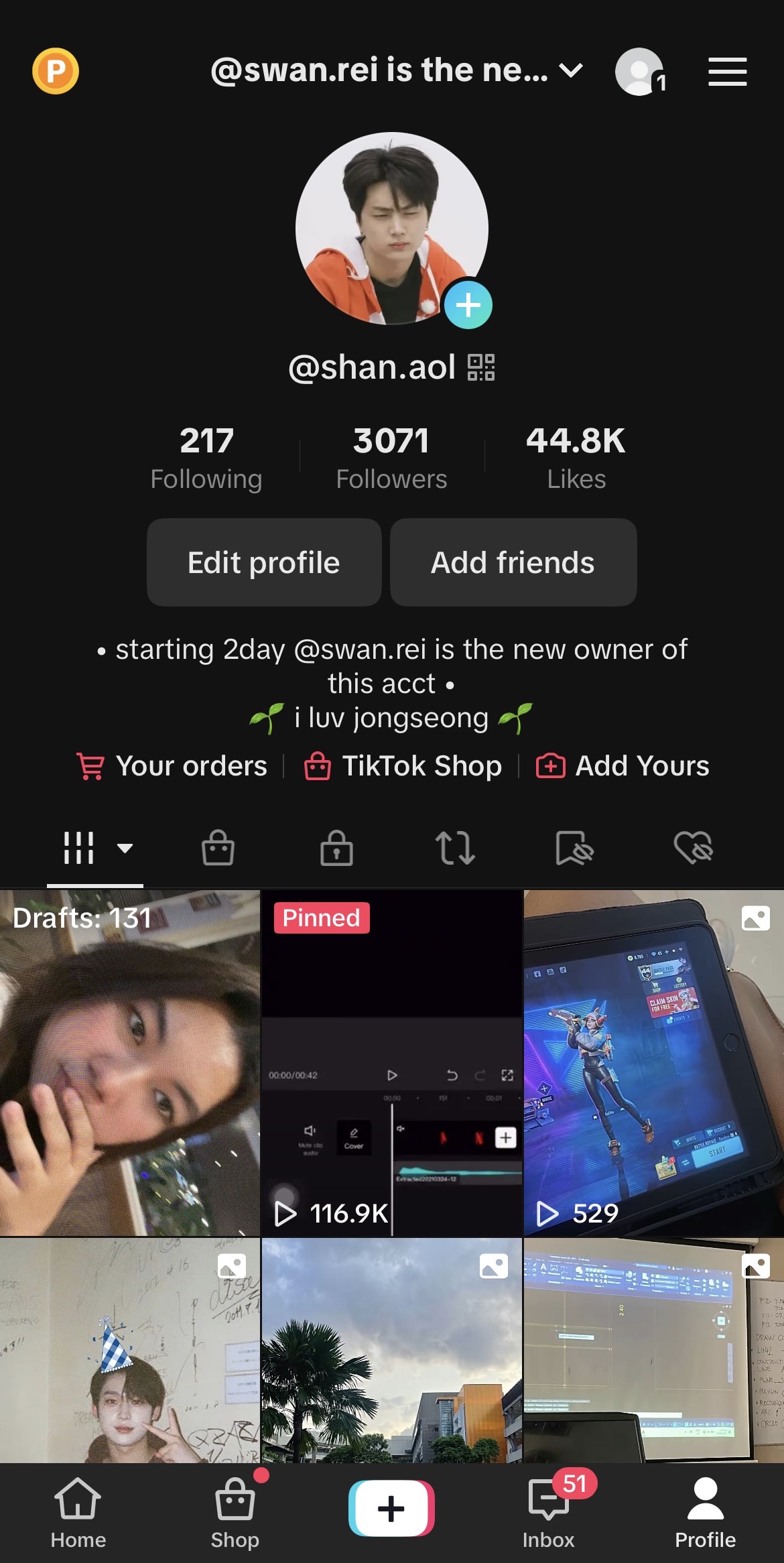Viewport: 784px width, 1563px height.
Task: Open the Drafts: 131 folder
Action: click(129, 1062)
